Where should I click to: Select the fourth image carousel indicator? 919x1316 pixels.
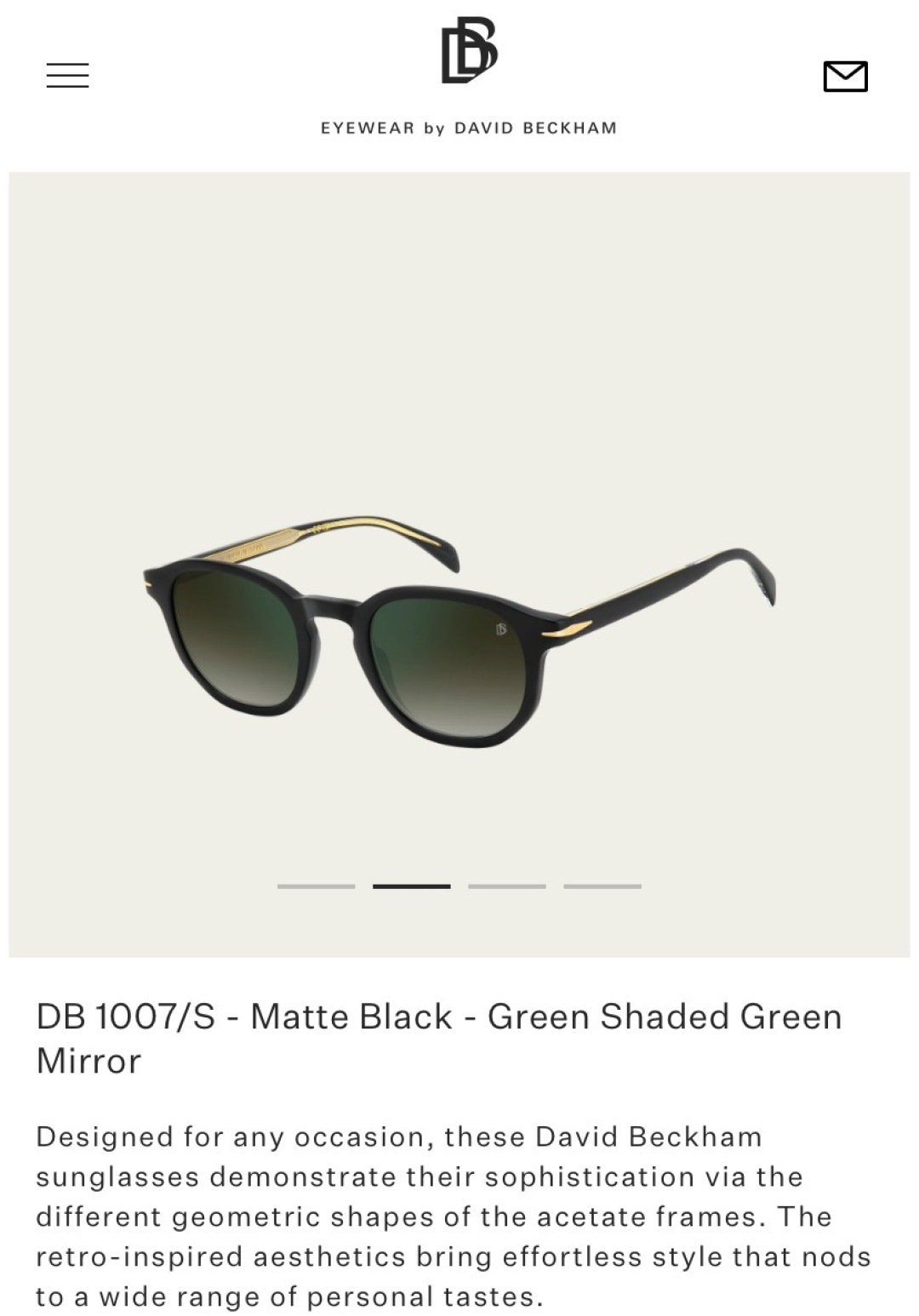602,886
